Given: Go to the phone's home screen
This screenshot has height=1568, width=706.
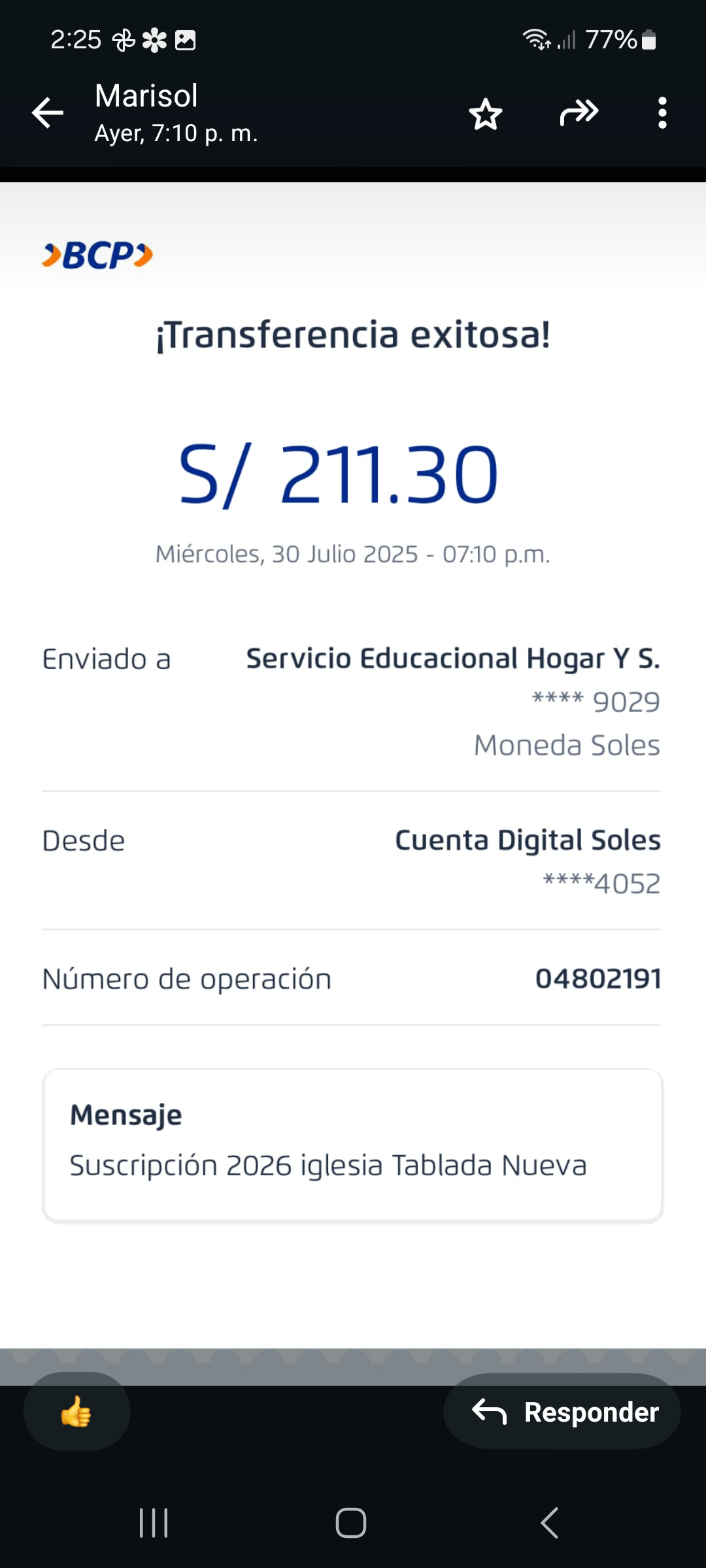Looking at the screenshot, I should (x=351, y=1523).
